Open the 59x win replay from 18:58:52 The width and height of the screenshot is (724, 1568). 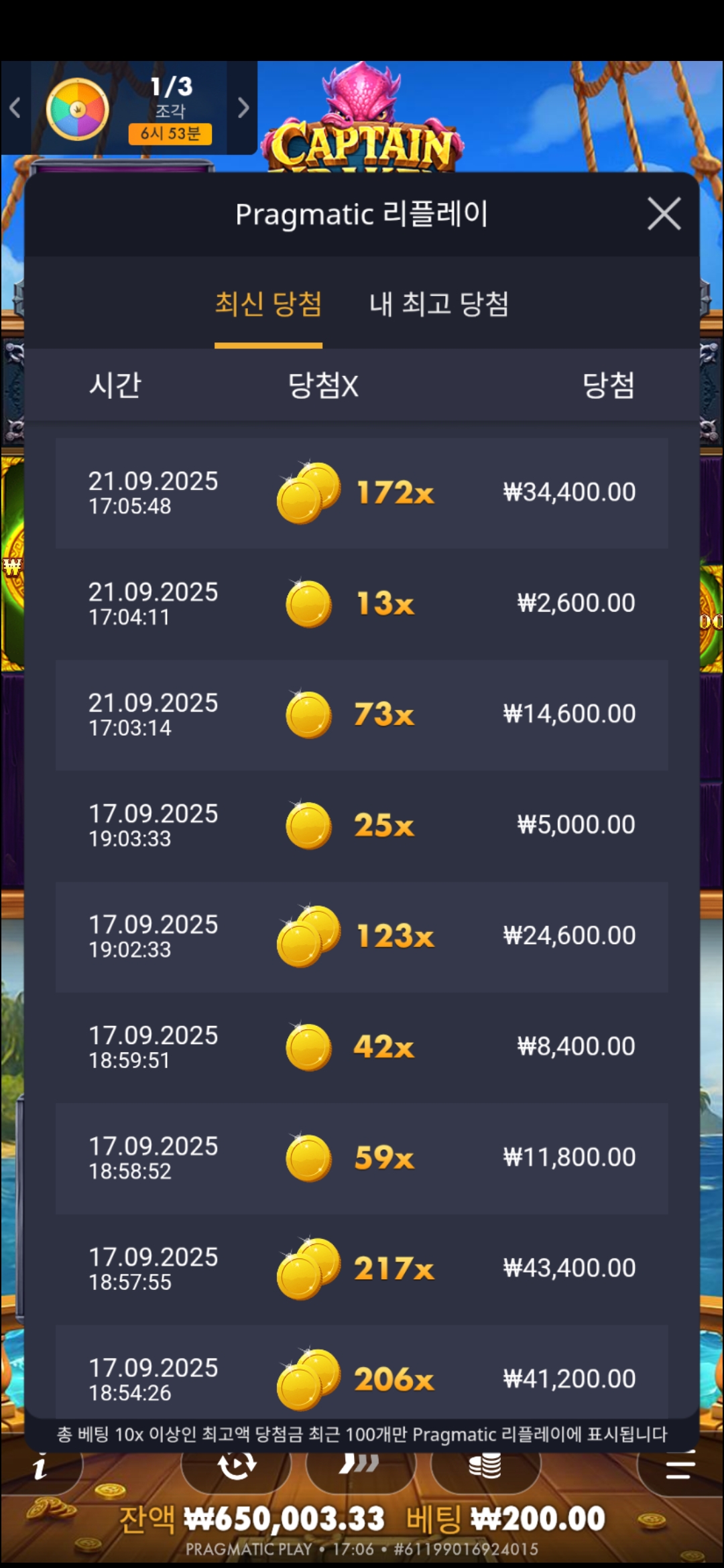coord(362,1158)
